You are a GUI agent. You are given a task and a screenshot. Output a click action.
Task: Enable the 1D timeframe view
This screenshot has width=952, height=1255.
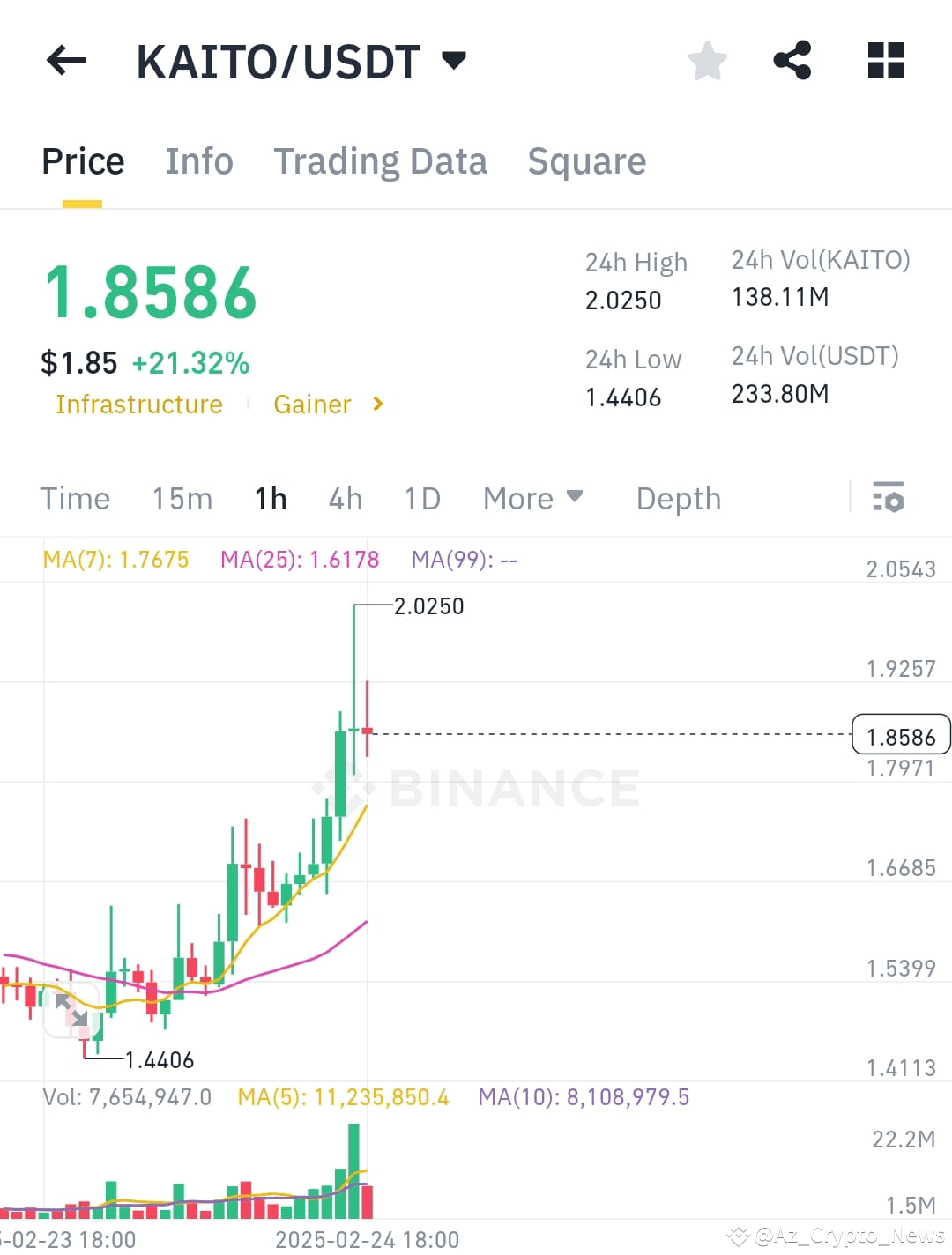pyautogui.click(x=421, y=499)
